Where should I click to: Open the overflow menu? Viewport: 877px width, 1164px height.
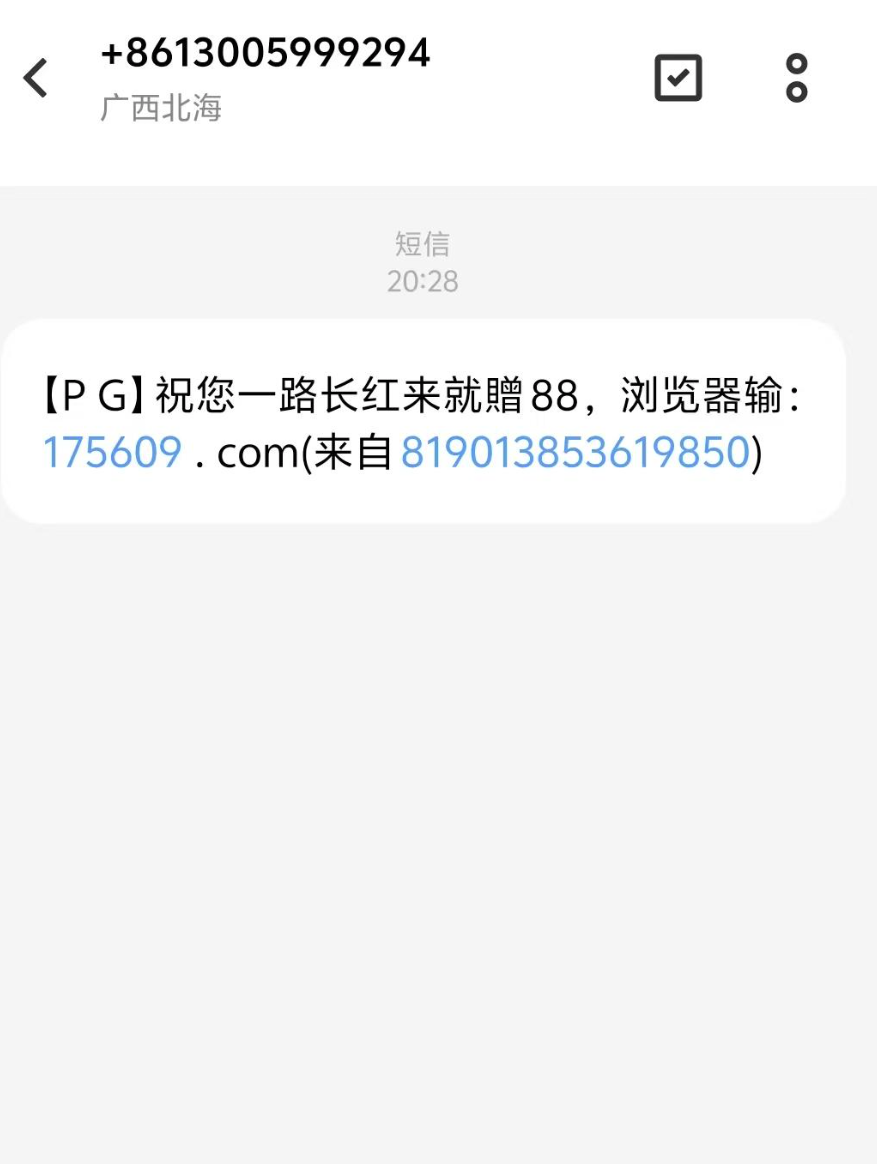click(796, 78)
